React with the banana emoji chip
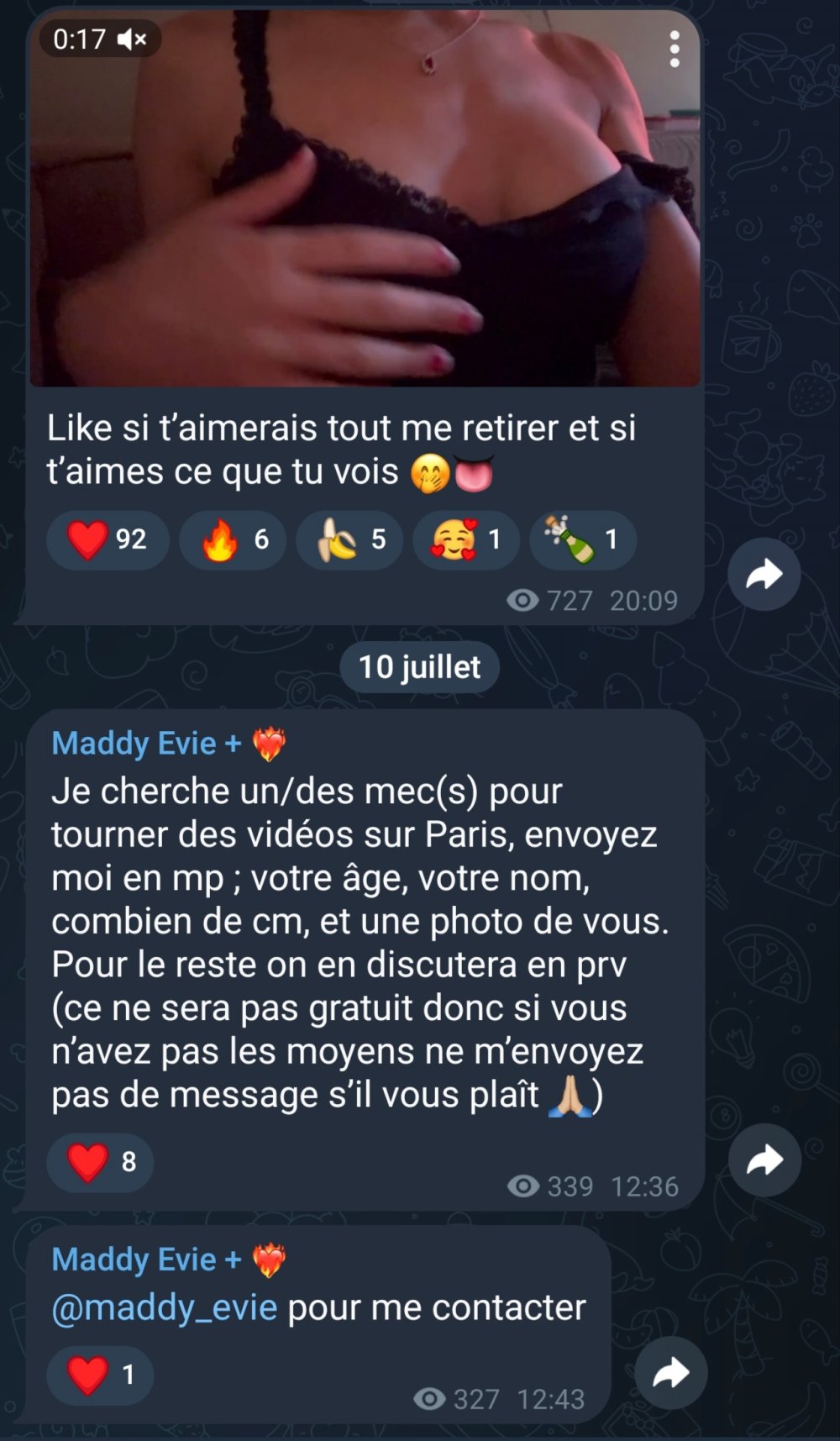 [x=349, y=539]
